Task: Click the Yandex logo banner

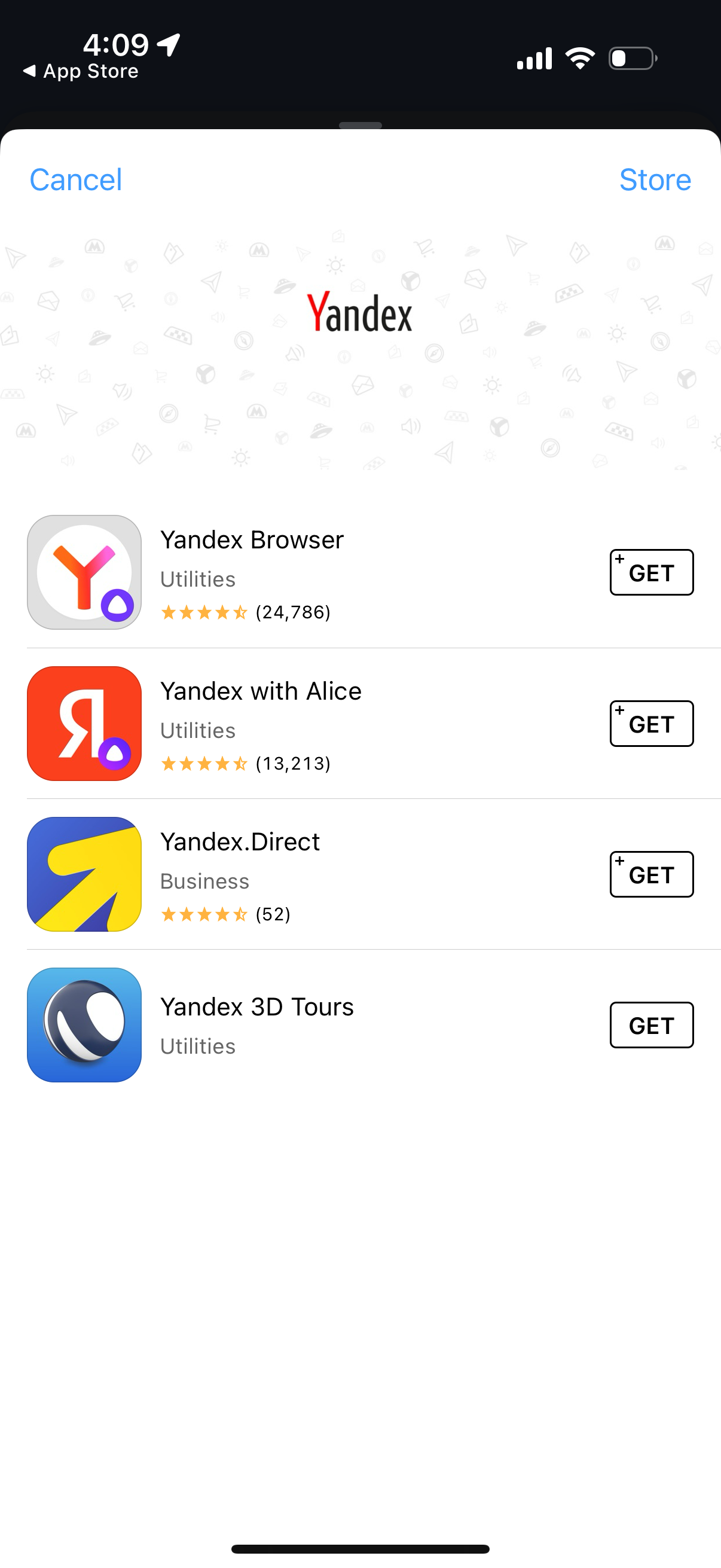Action: [360, 312]
